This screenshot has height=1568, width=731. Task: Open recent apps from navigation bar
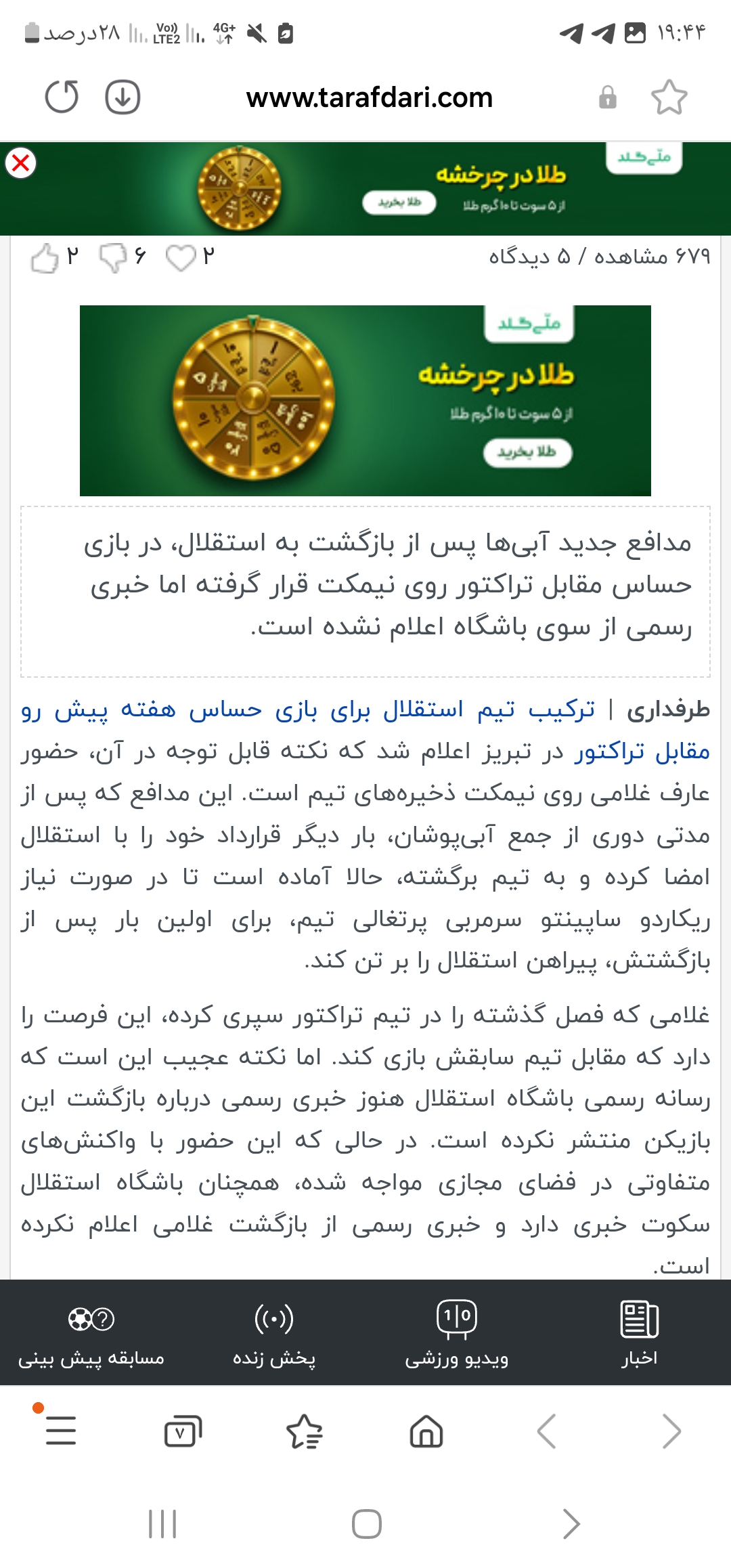pos(162,1524)
